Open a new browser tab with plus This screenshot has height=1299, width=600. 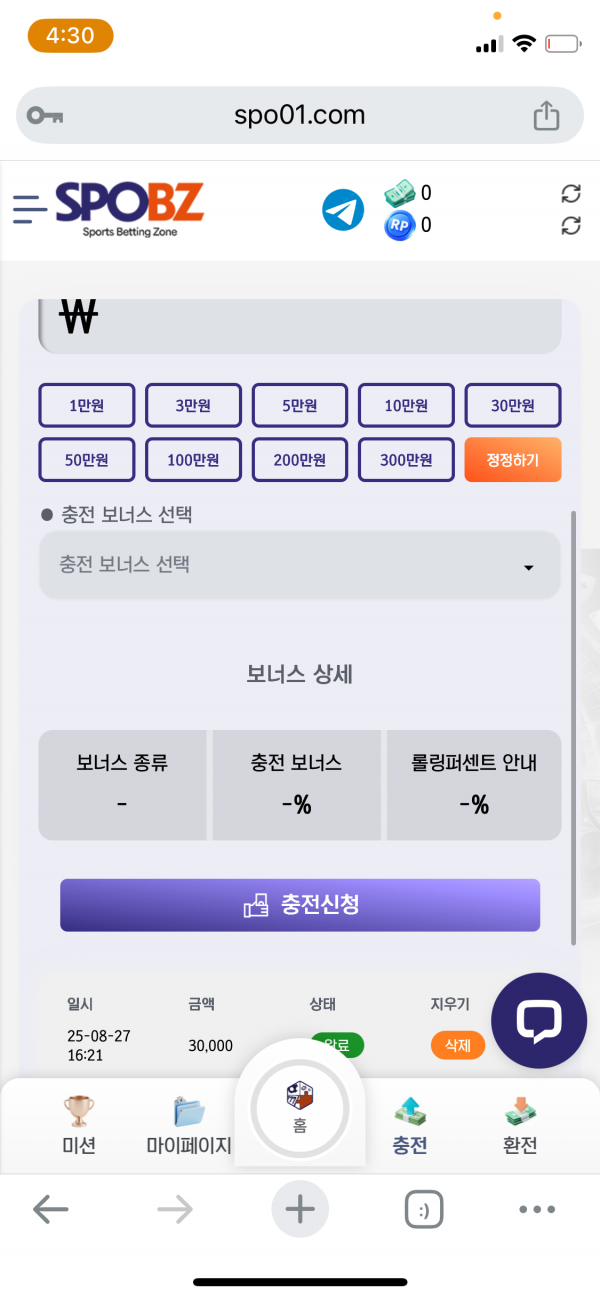[x=300, y=1210]
